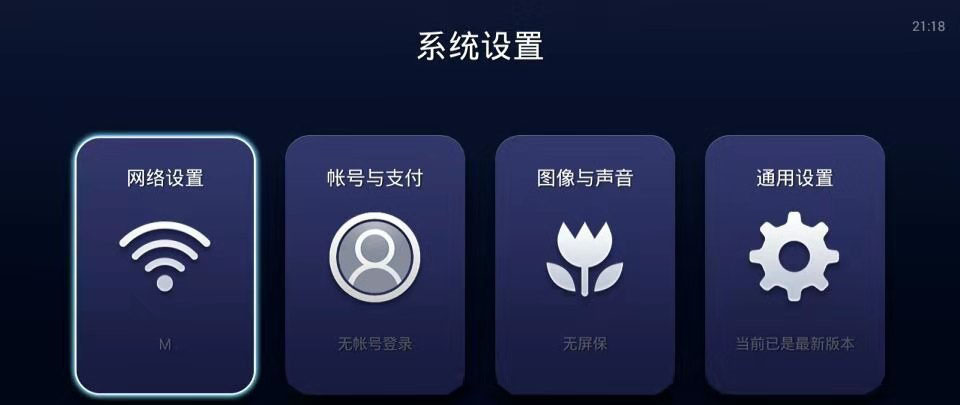Open the 通用设置 general settings card
Image resolution: width=960 pixels, height=405 pixels.
click(x=795, y=264)
